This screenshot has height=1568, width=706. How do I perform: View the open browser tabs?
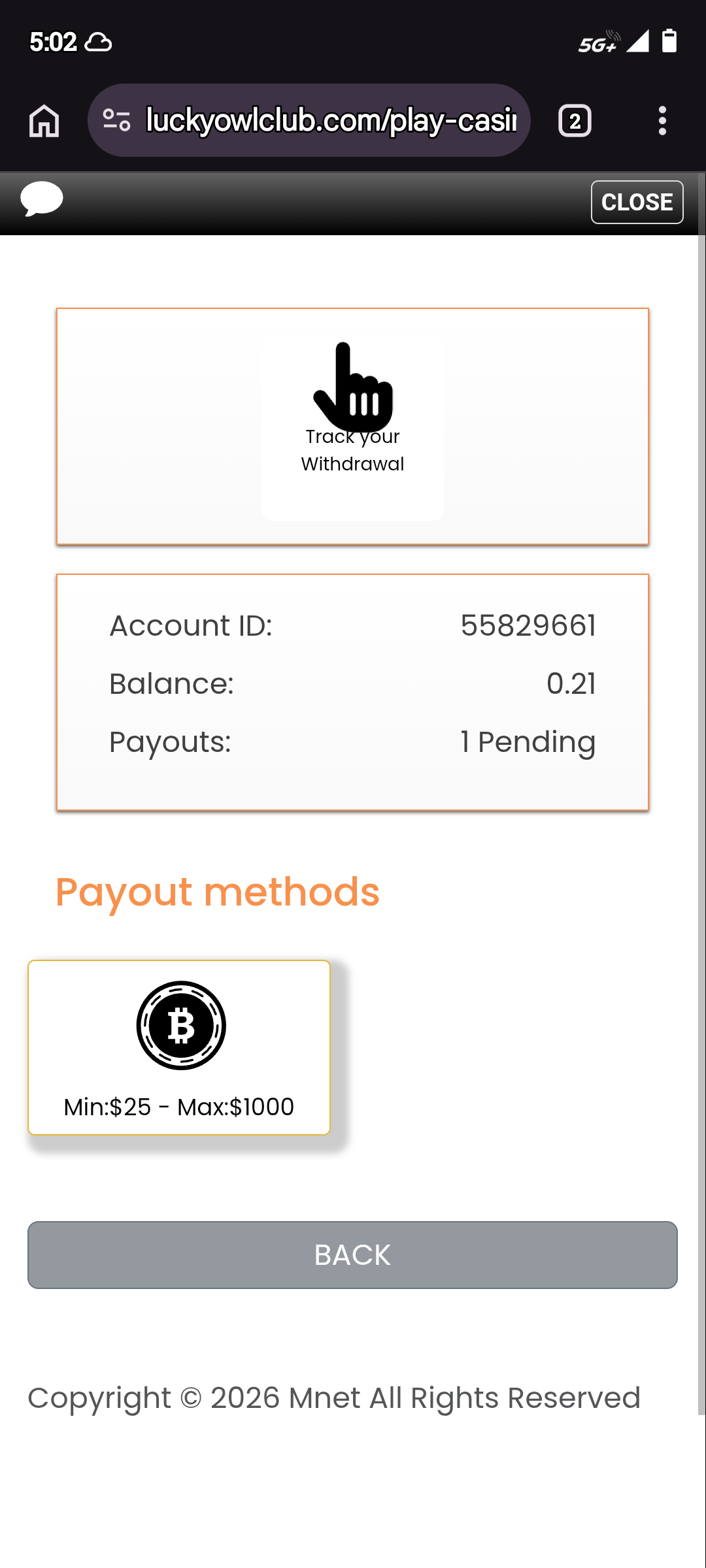coord(575,121)
